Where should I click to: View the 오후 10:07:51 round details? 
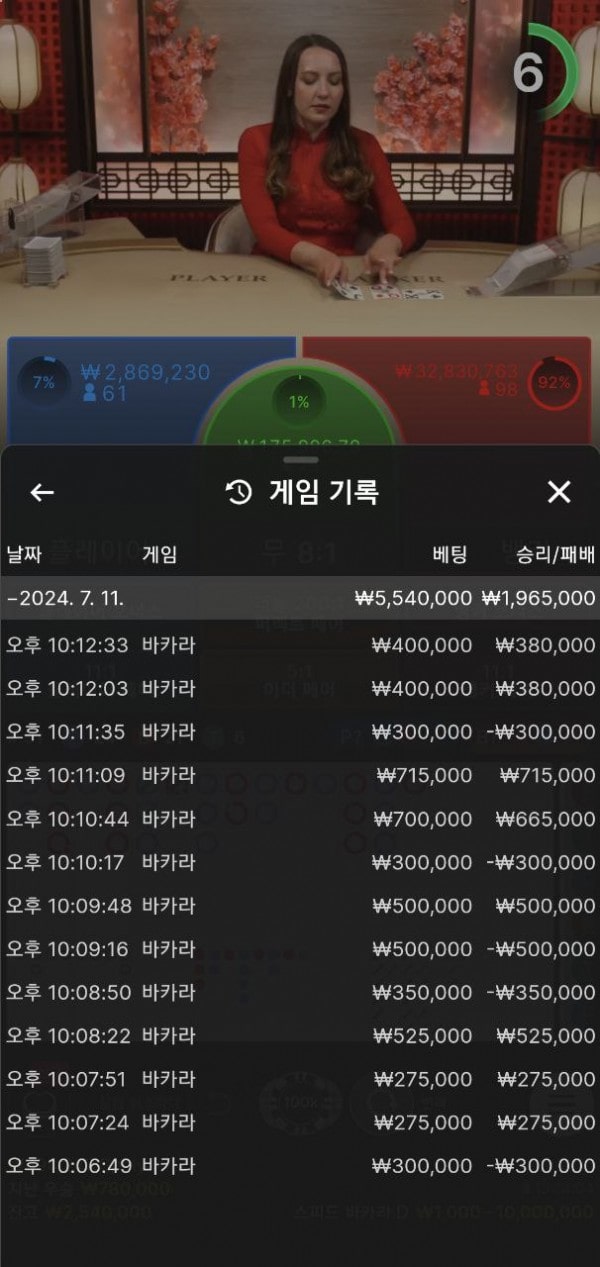coord(300,1079)
